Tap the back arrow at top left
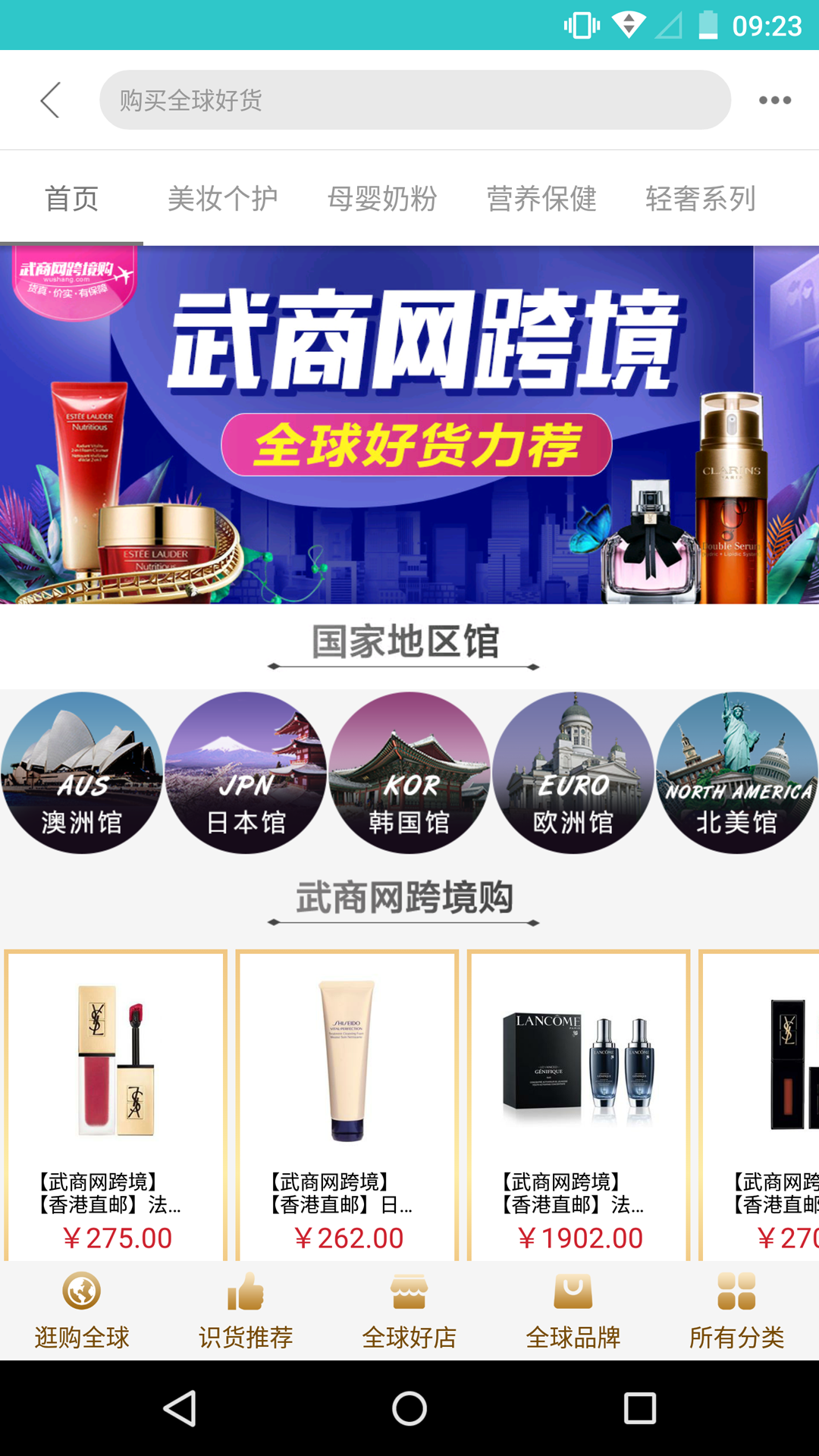 (x=50, y=99)
